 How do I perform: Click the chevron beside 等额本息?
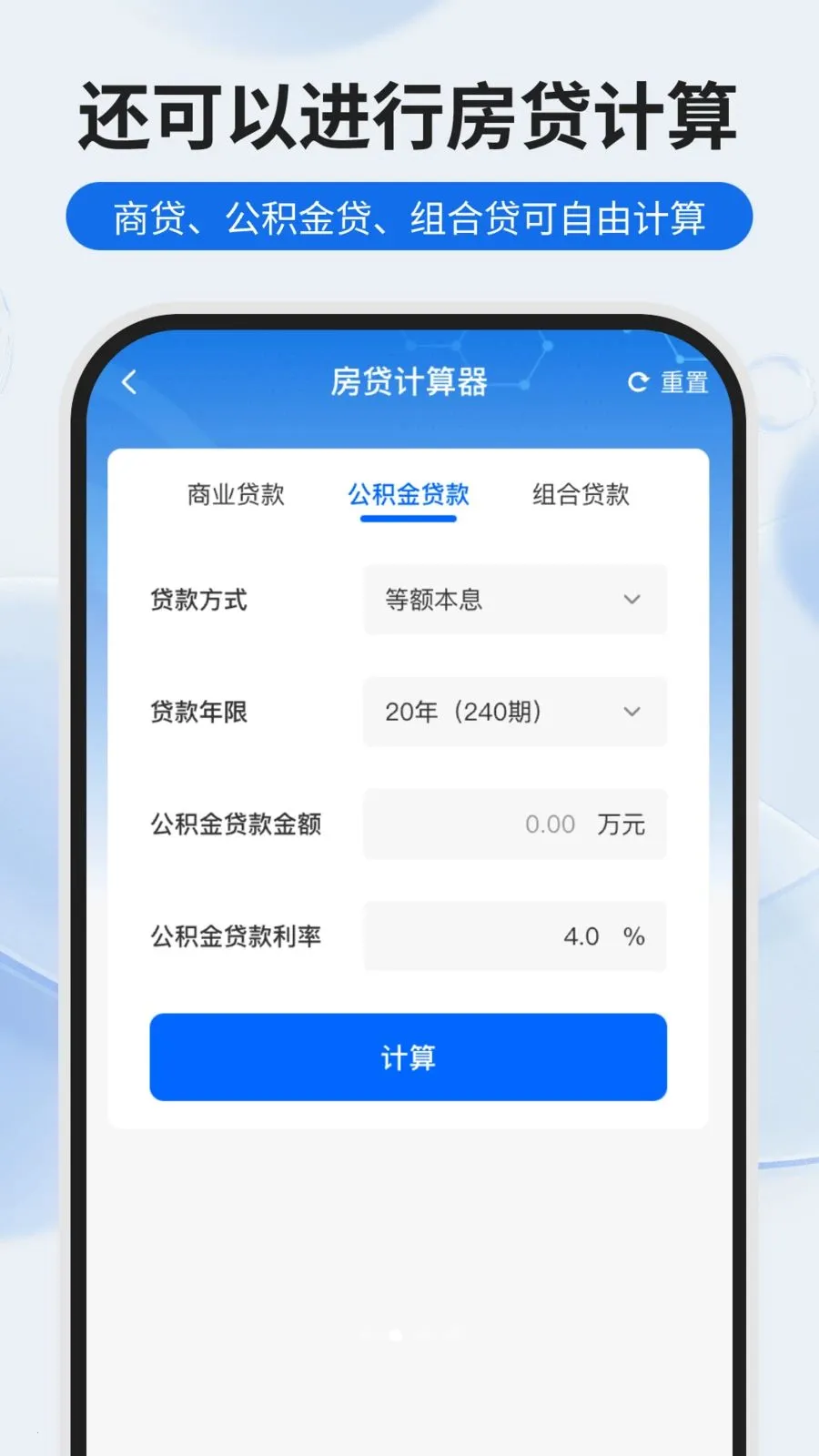(632, 600)
